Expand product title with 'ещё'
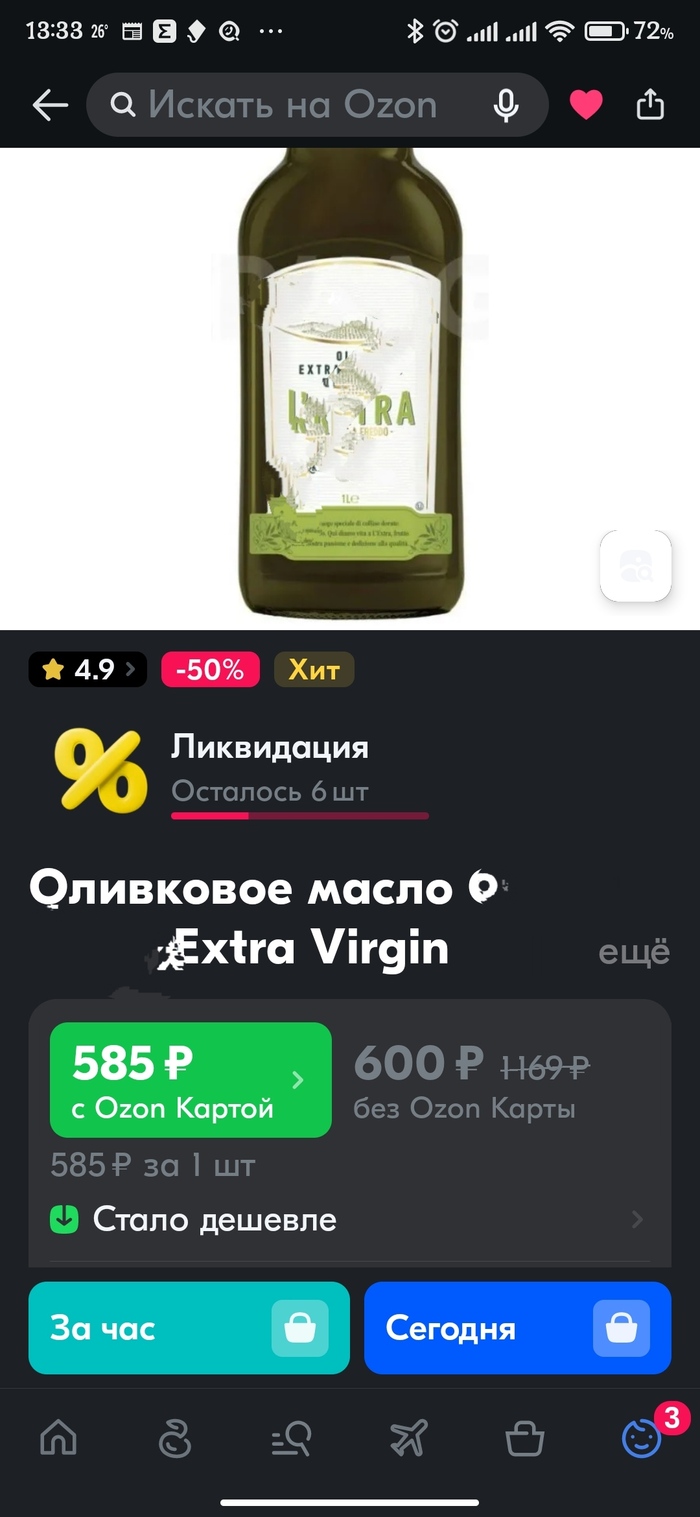 point(633,952)
